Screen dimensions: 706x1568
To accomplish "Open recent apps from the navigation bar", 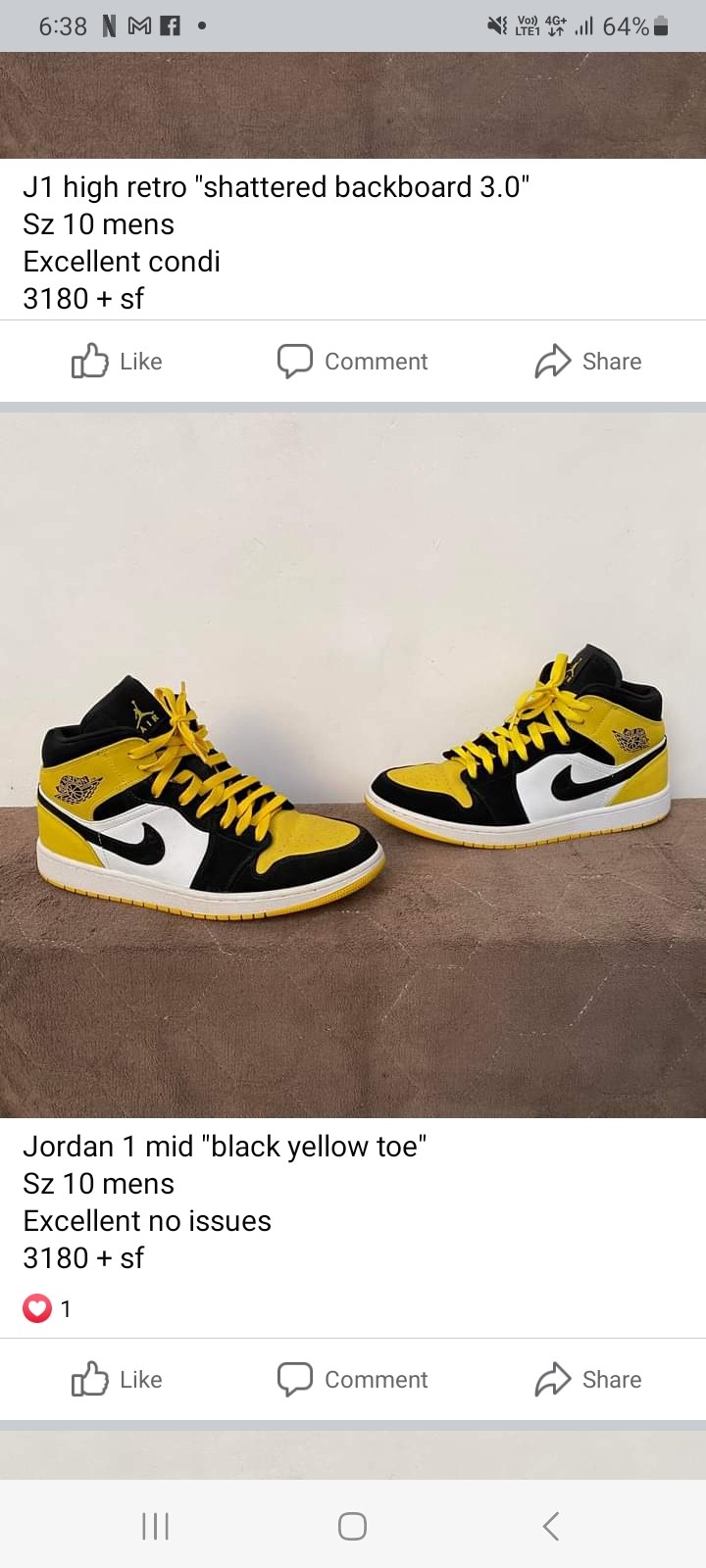I will (x=155, y=1526).
